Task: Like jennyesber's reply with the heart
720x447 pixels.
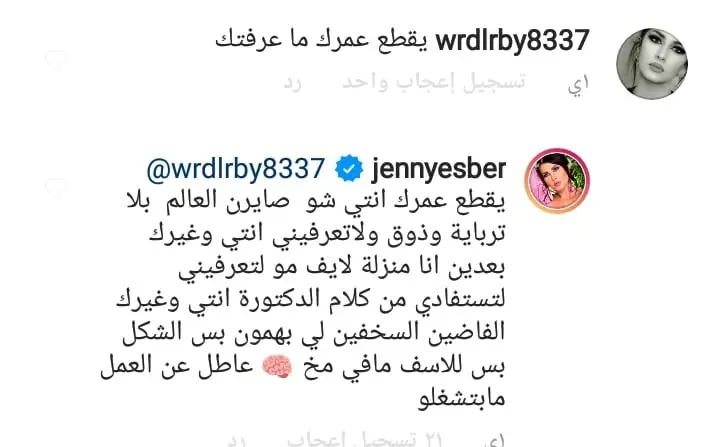Action: 57,187
